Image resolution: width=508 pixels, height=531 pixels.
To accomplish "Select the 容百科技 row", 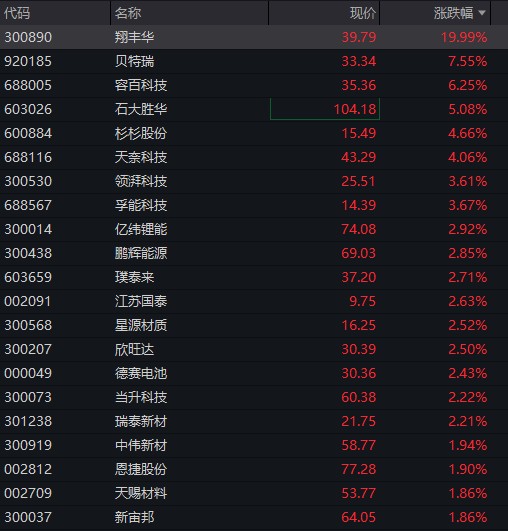I will pyautogui.click(x=254, y=85).
